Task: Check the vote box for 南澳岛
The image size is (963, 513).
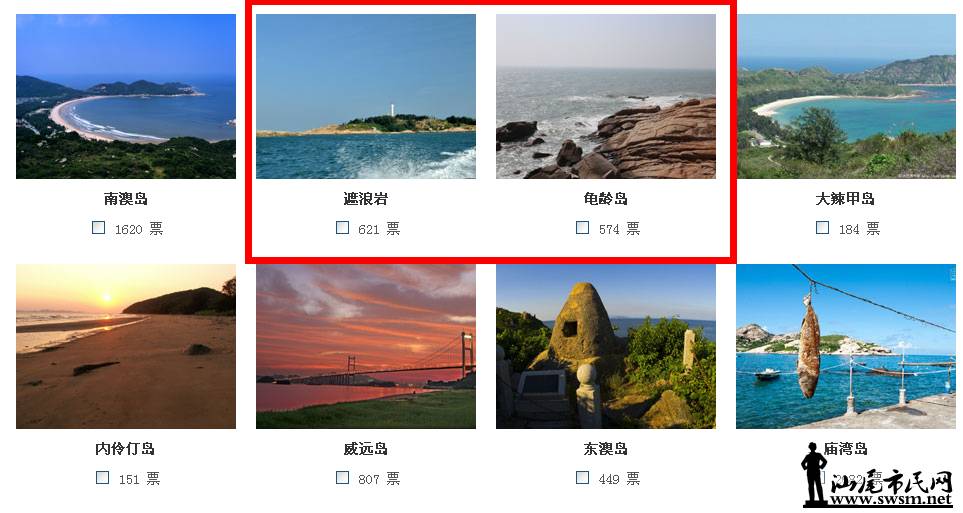Action: click(98, 228)
